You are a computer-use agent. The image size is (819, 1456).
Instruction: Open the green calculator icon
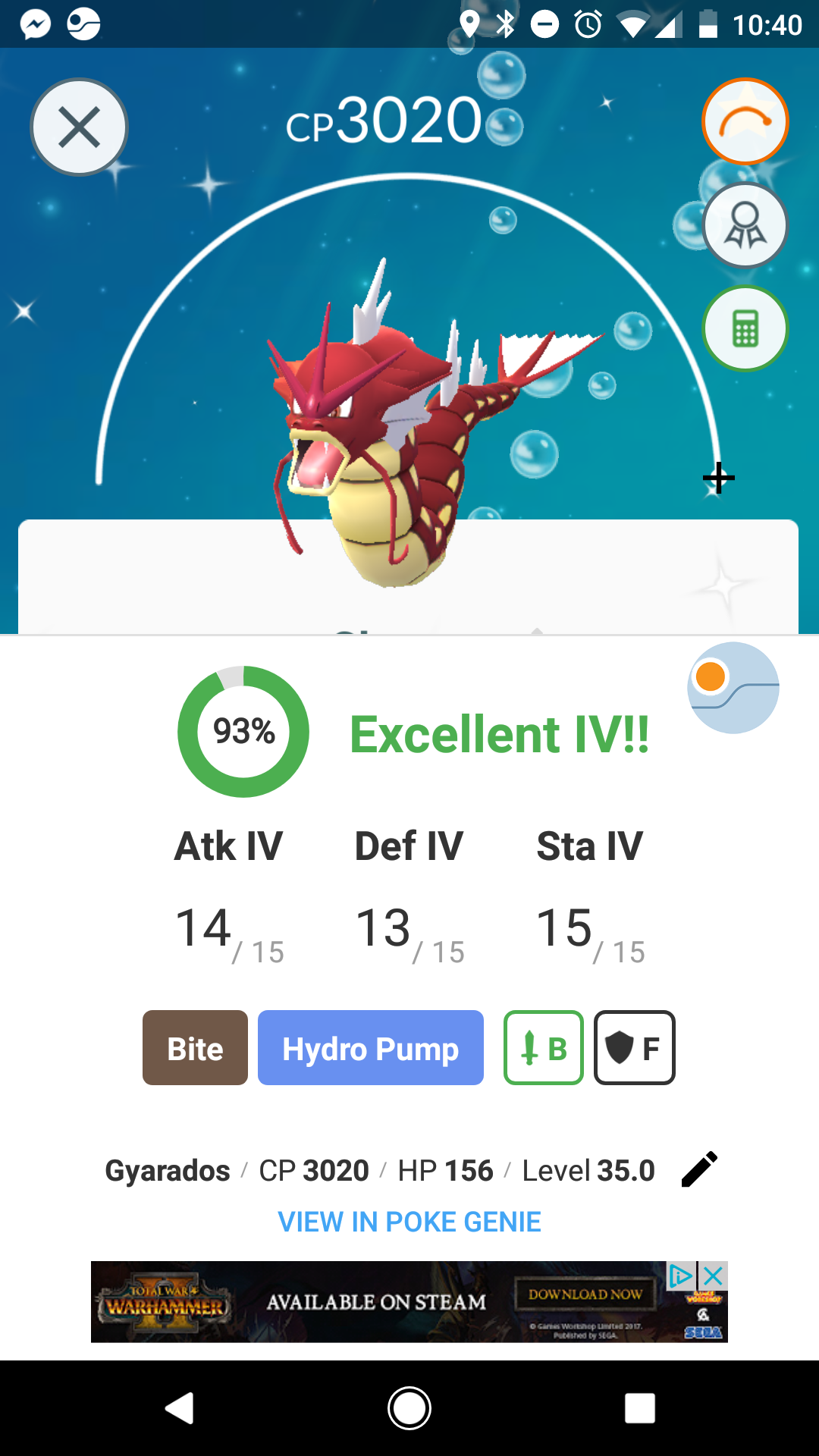coord(745,328)
